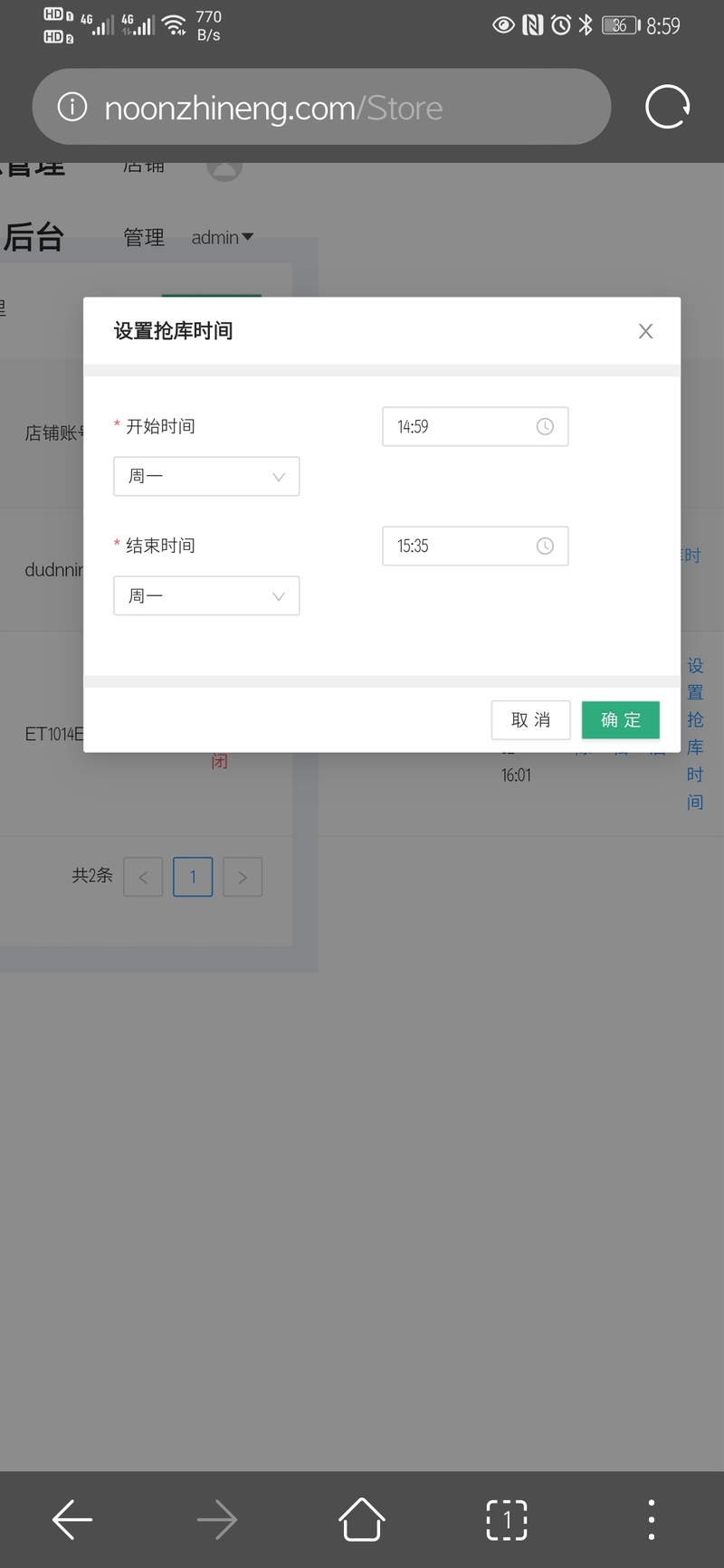Expand the weekday dropdown under 开始时间
This screenshot has width=724, height=1568.
coord(206,476)
